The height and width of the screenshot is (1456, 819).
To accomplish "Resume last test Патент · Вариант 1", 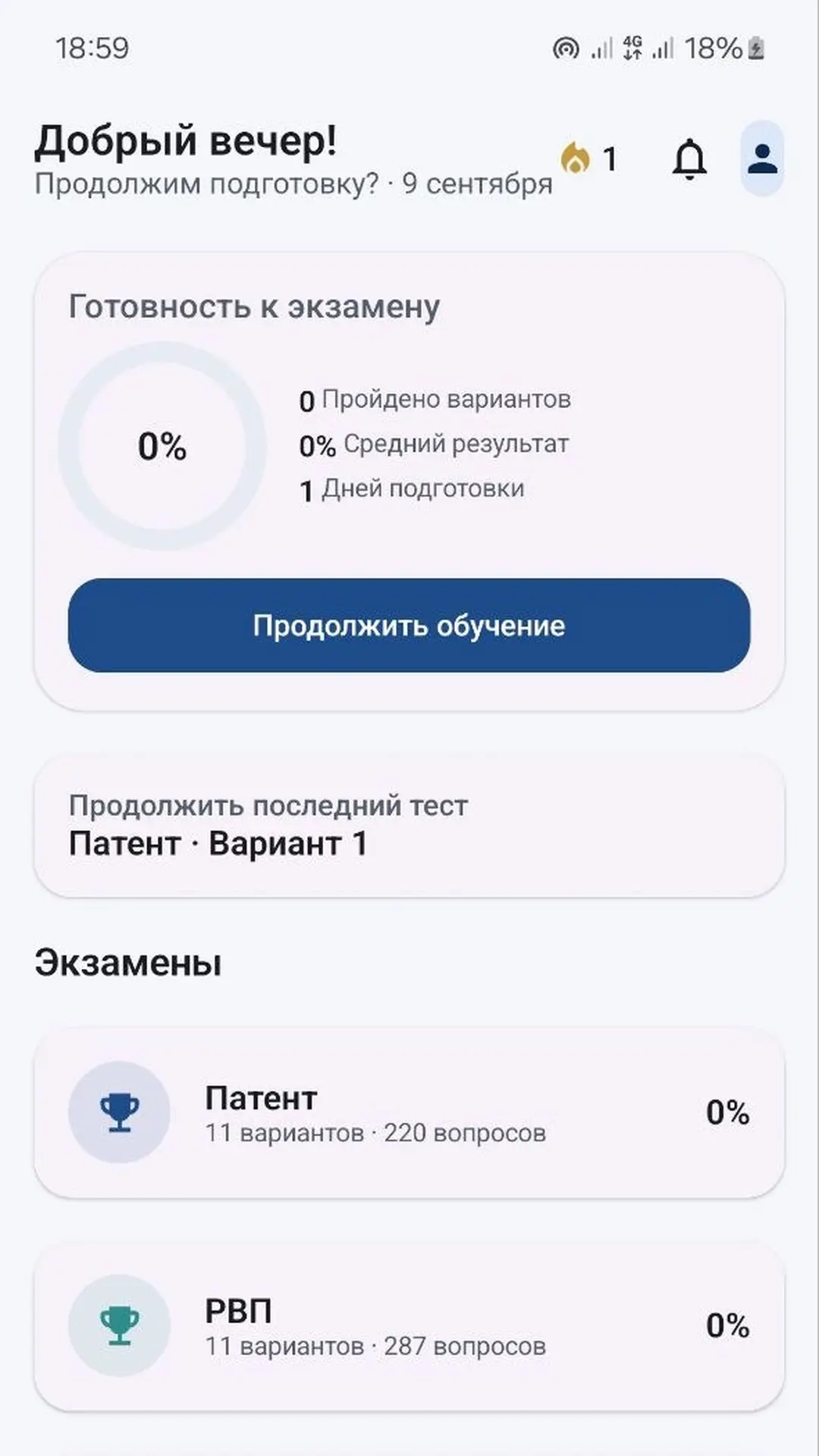I will pyautogui.click(x=409, y=825).
